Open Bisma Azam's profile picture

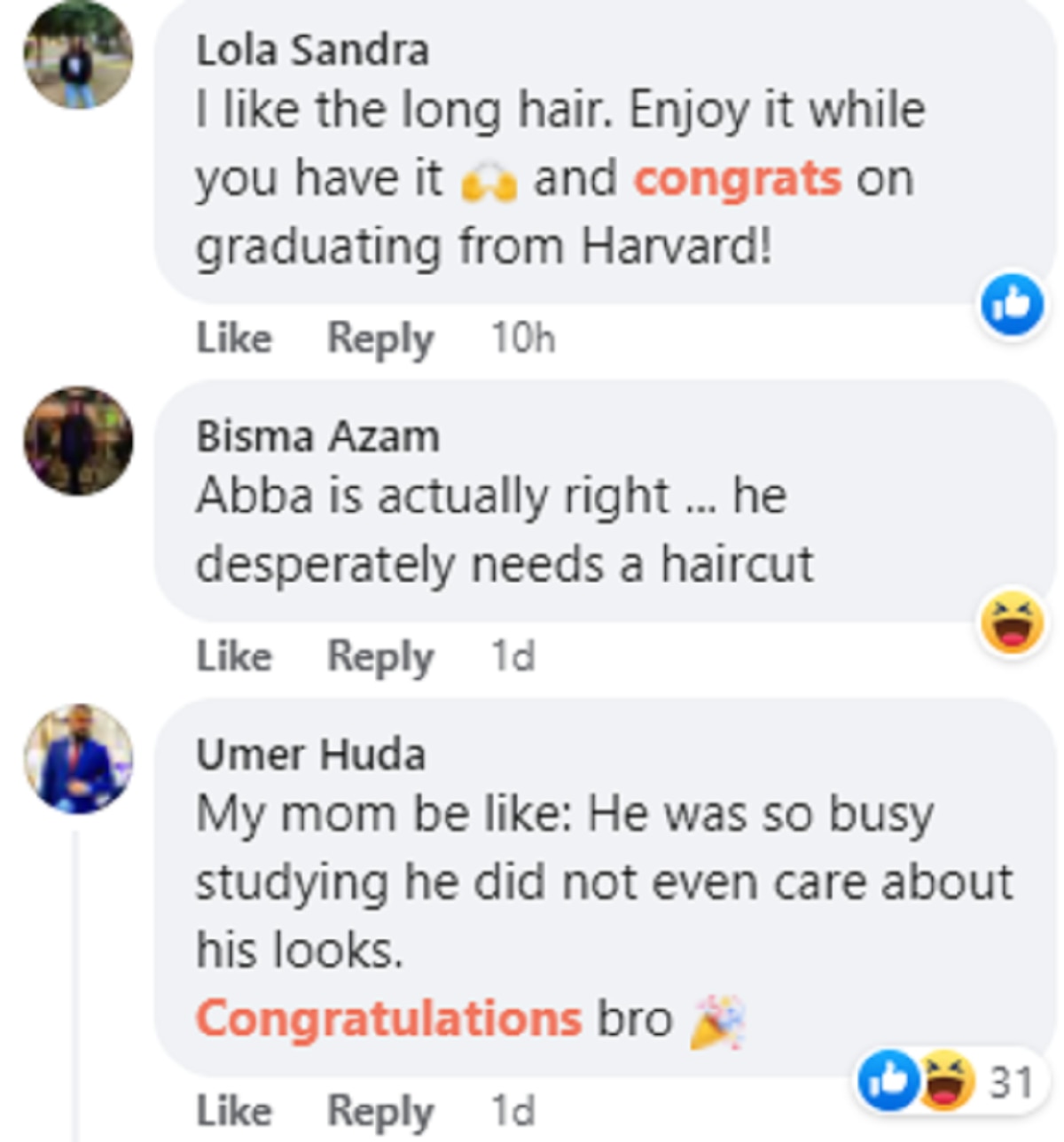[x=78, y=441]
